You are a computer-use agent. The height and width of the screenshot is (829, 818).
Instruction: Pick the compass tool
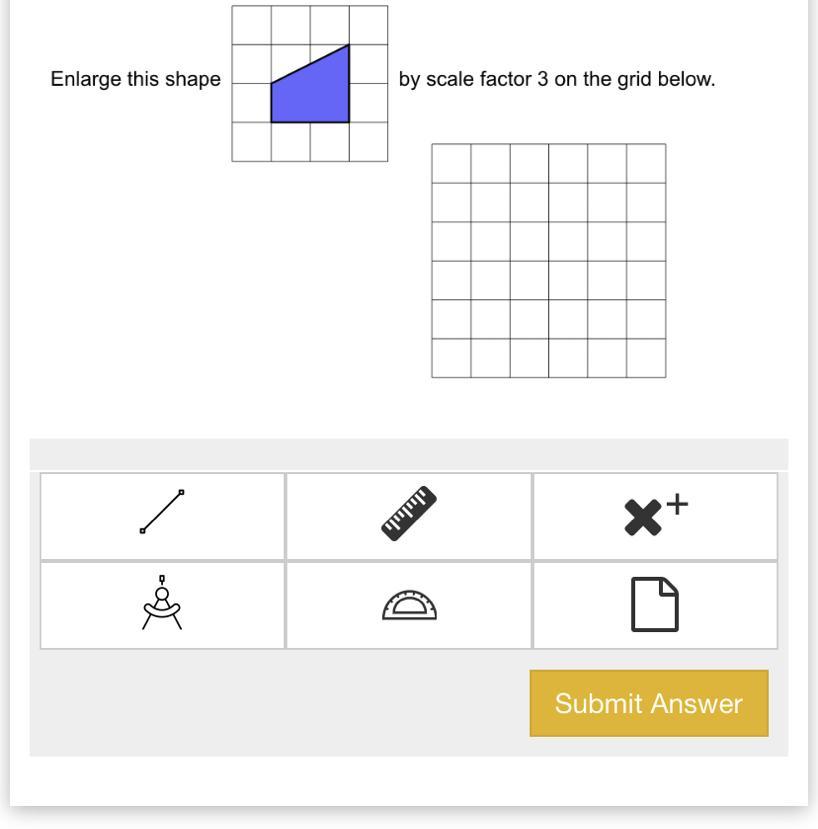[x=162, y=605]
